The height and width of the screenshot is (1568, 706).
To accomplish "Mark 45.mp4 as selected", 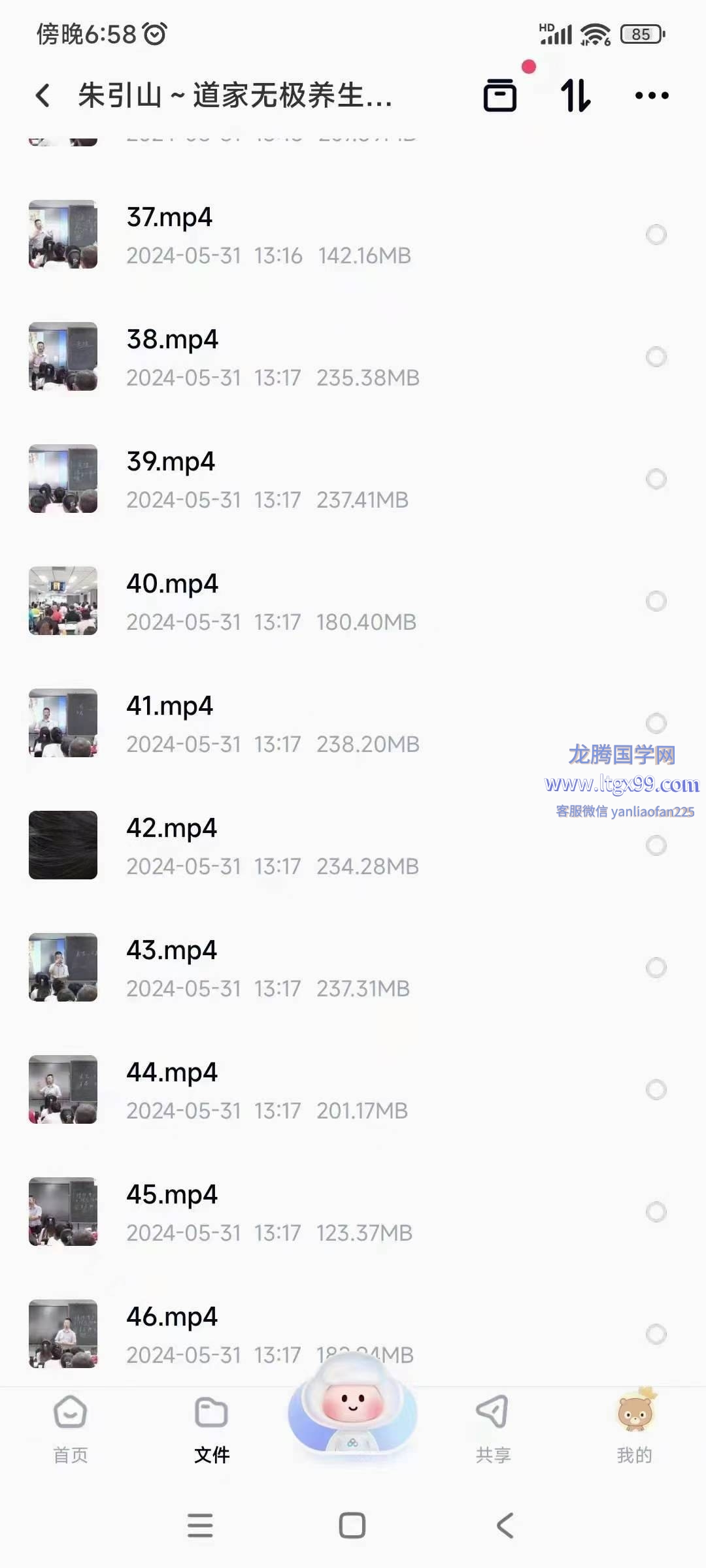I will [x=656, y=1212].
